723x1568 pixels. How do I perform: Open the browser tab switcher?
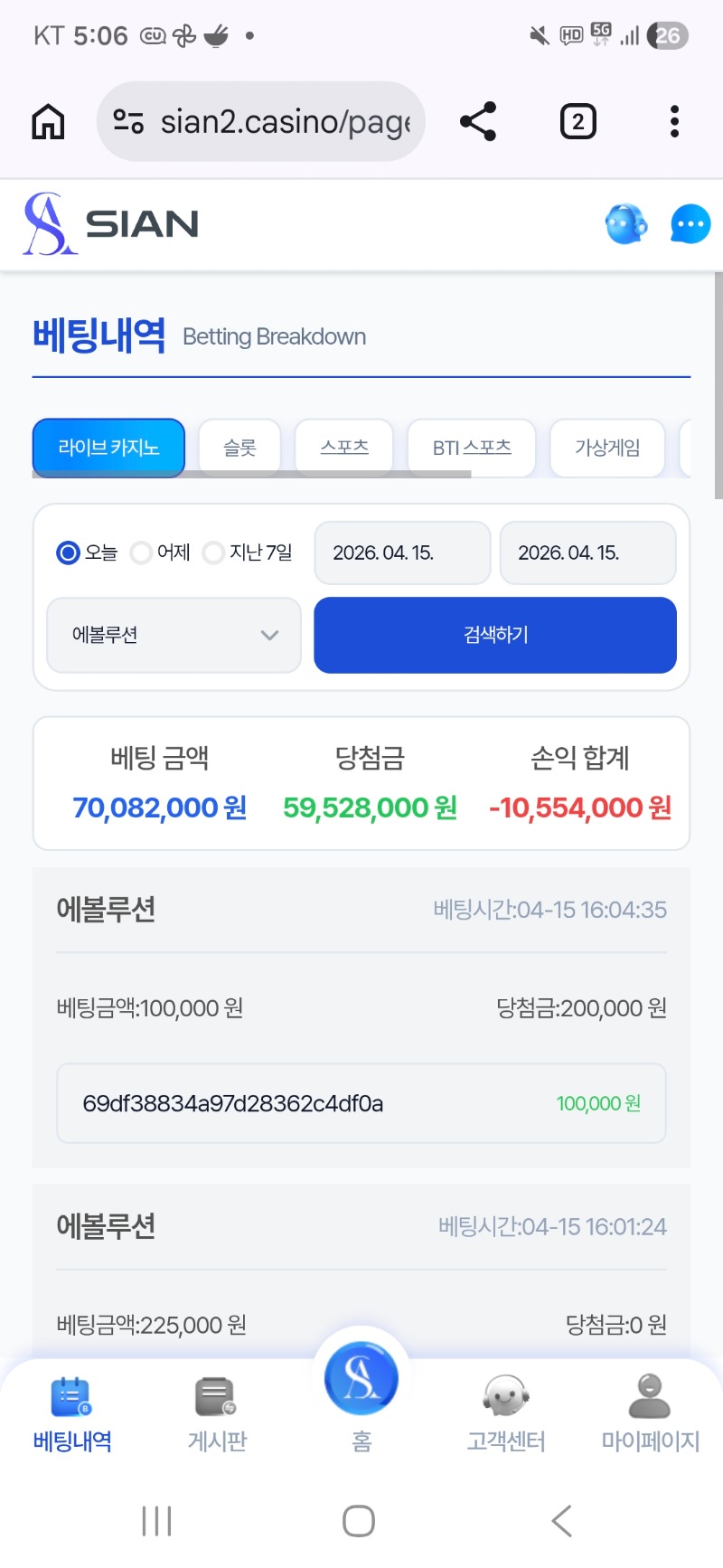tap(577, 121)
